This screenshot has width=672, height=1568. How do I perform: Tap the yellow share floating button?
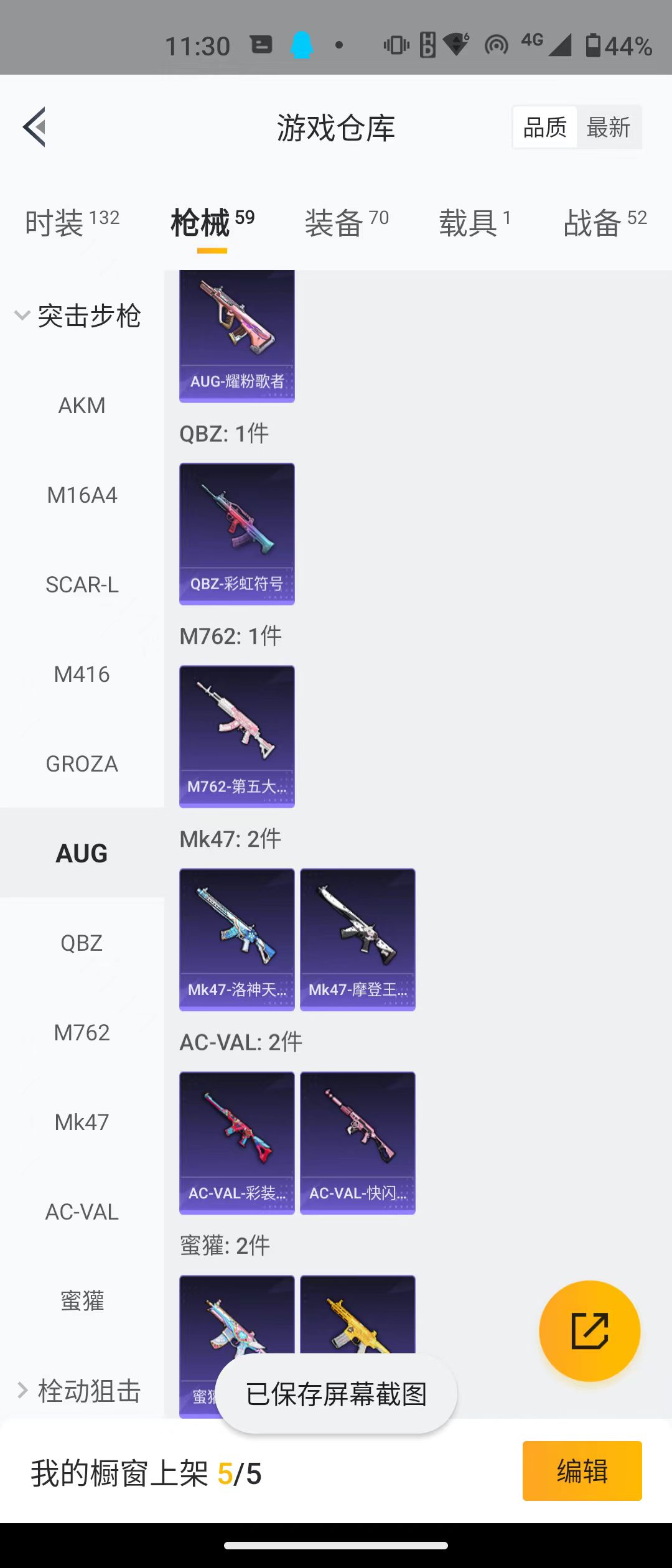(x=589, y=1331)
